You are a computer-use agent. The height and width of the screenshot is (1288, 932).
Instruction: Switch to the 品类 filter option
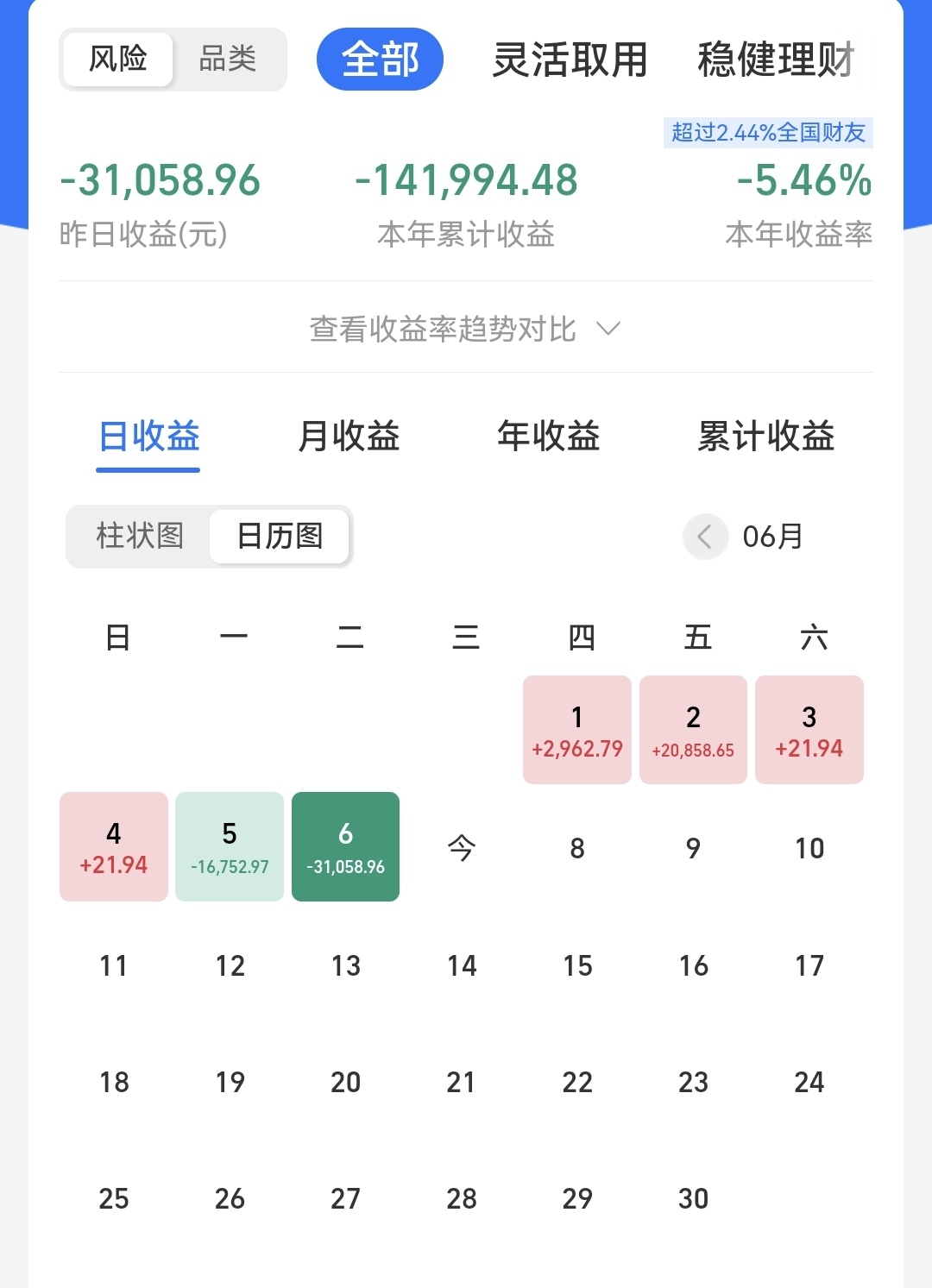pyautogui.click(x=229, y=59)
